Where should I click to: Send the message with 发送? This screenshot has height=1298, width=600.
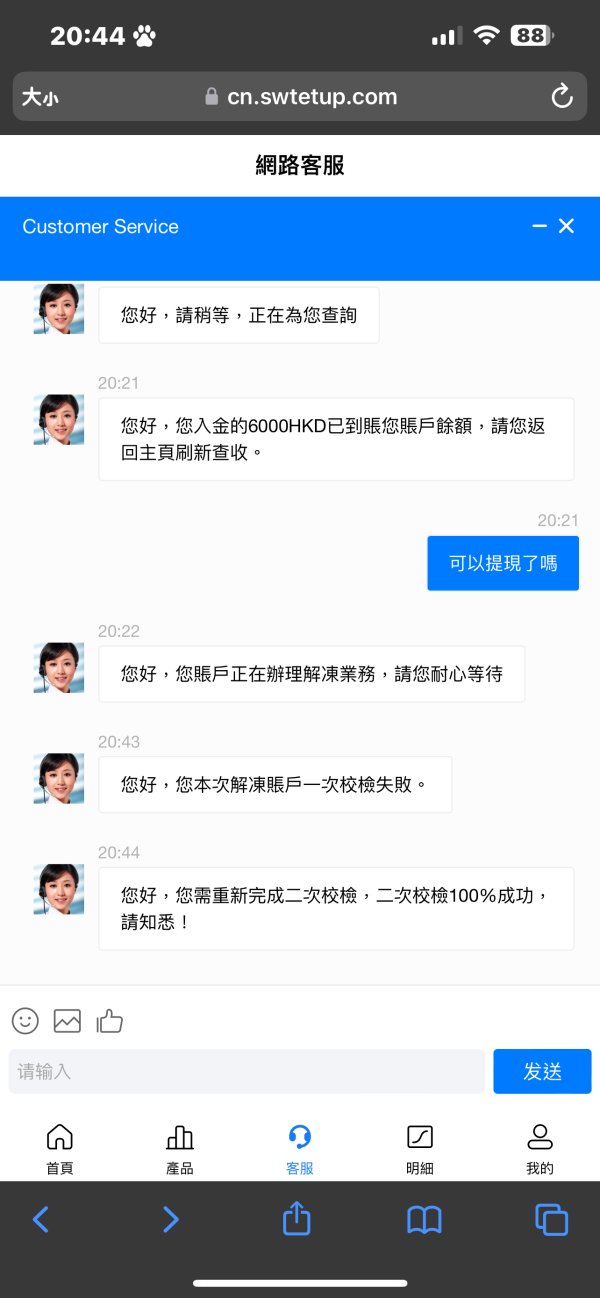coord(542,1071)
